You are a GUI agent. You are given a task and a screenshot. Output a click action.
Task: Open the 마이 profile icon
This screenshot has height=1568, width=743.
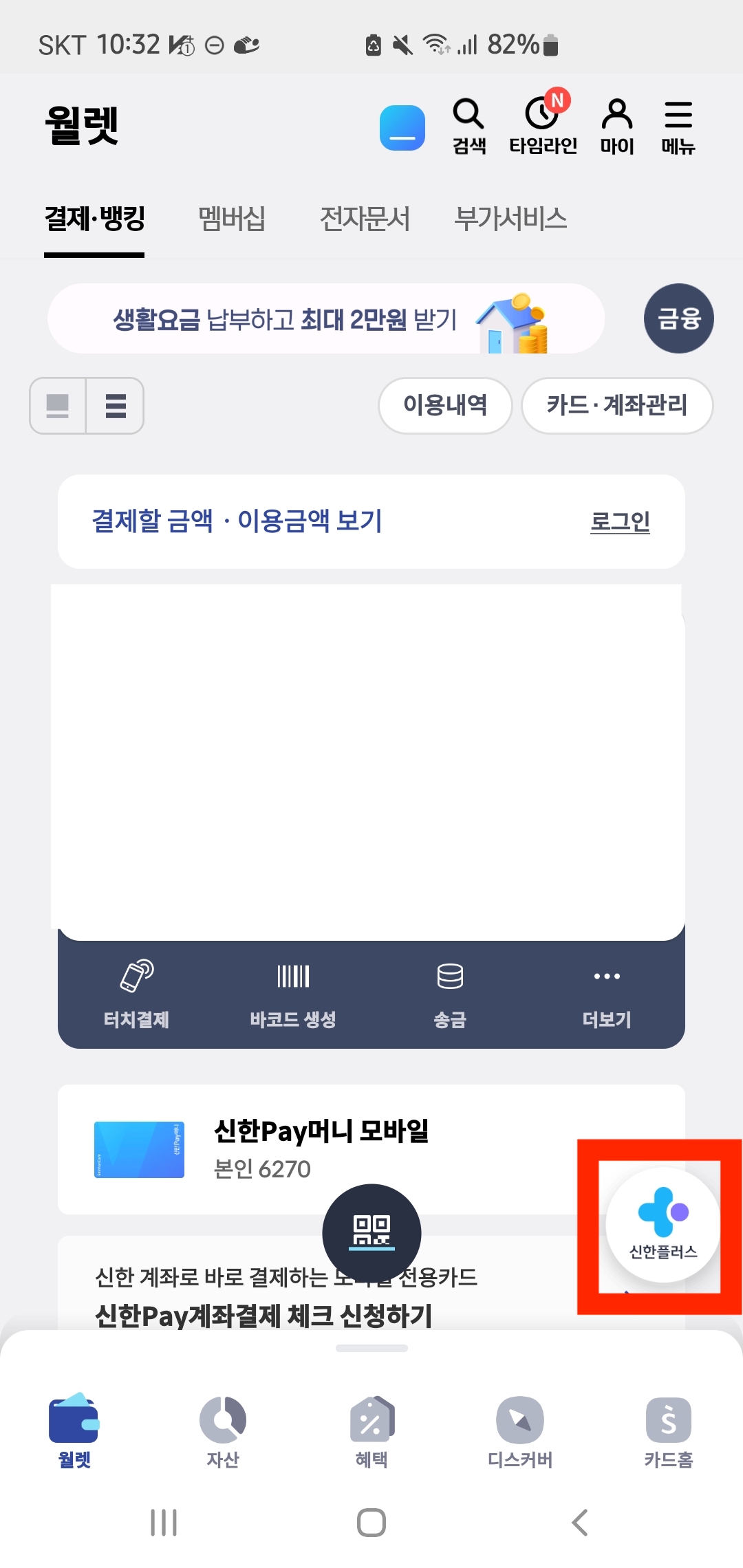[x=616, y=126]
